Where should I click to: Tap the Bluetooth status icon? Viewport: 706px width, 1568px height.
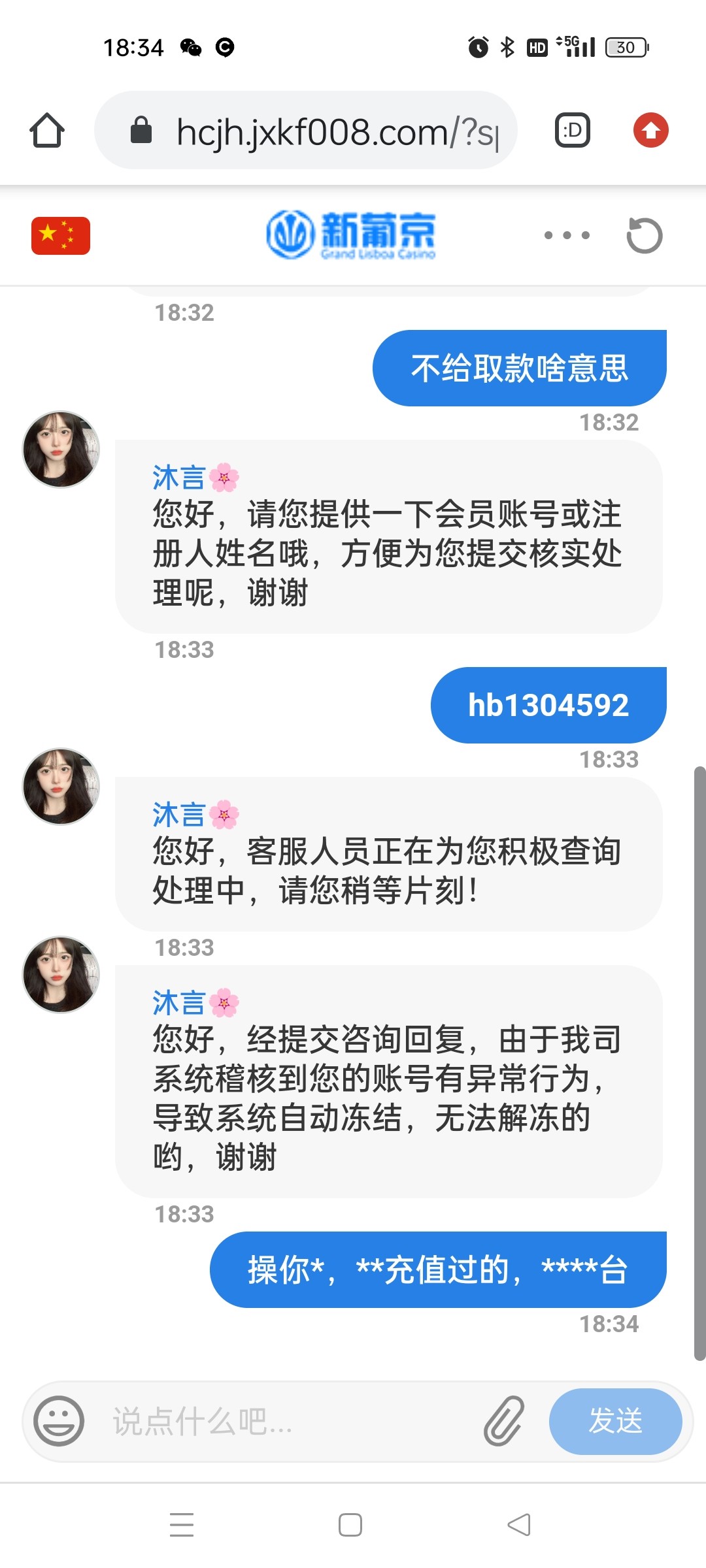[x=507, y=46]
